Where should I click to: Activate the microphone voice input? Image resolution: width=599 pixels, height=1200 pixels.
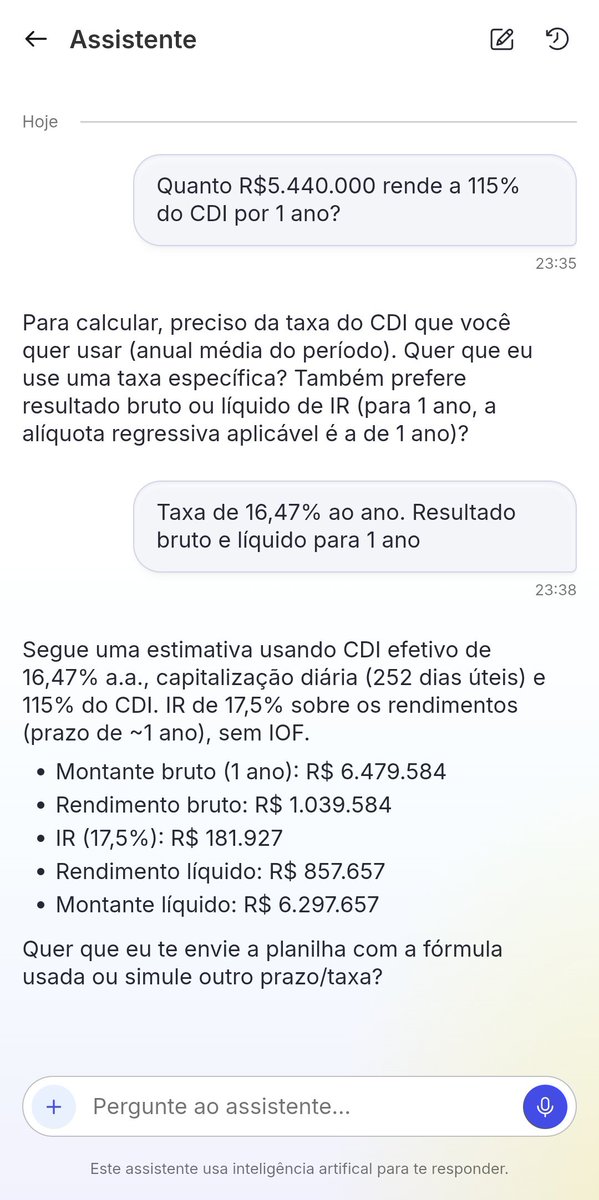[x=545, y=1107]
